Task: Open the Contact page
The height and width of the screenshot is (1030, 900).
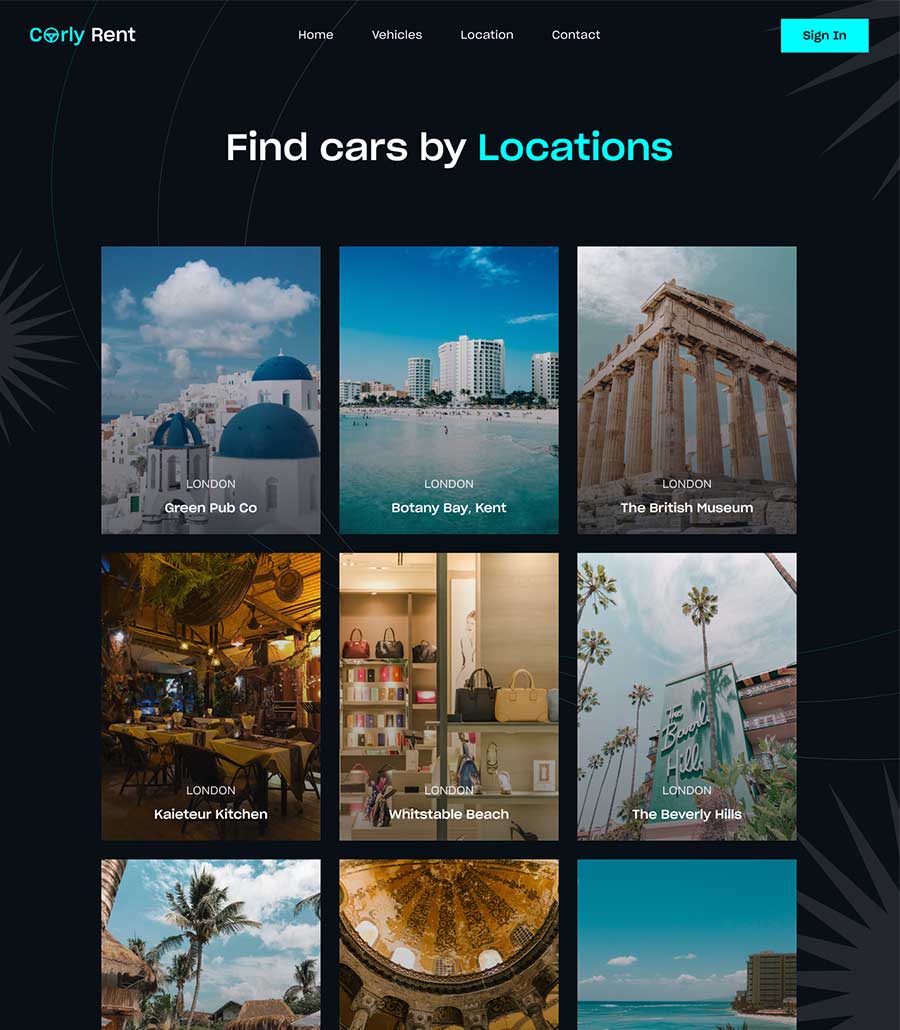Action: tap(576, 35)
